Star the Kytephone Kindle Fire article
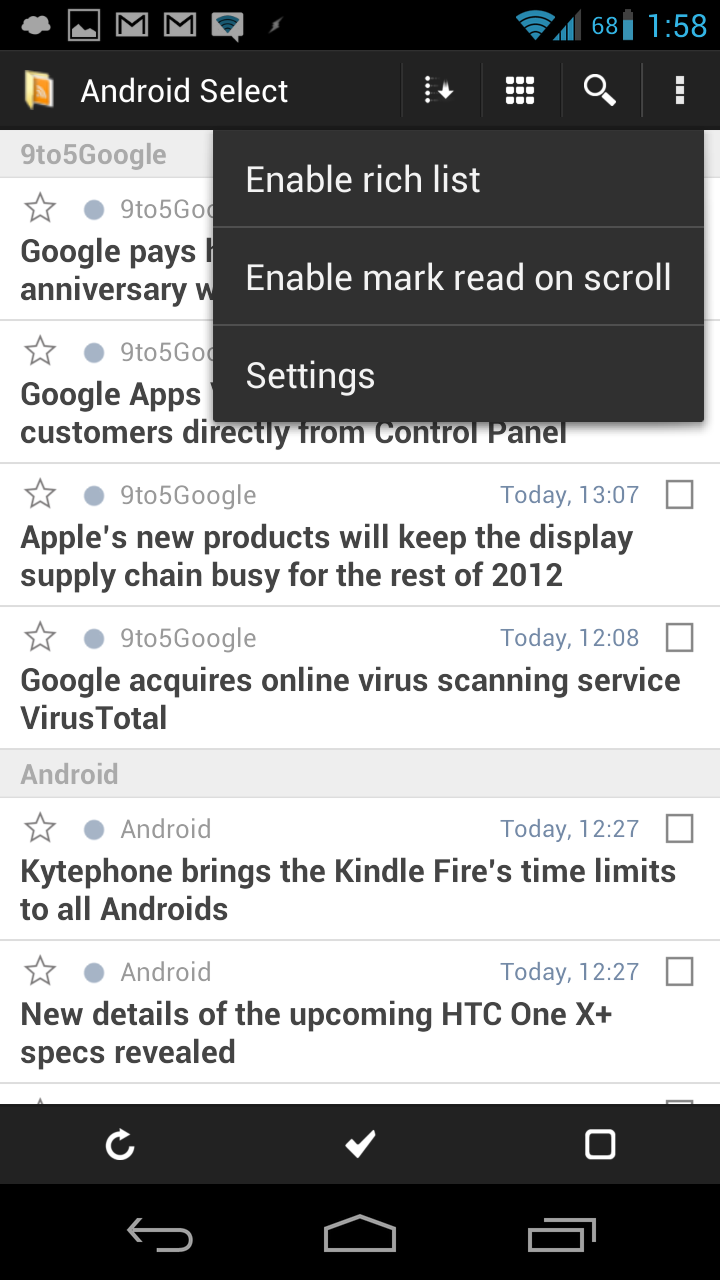 pyautogui.click(x=40, y=828)
